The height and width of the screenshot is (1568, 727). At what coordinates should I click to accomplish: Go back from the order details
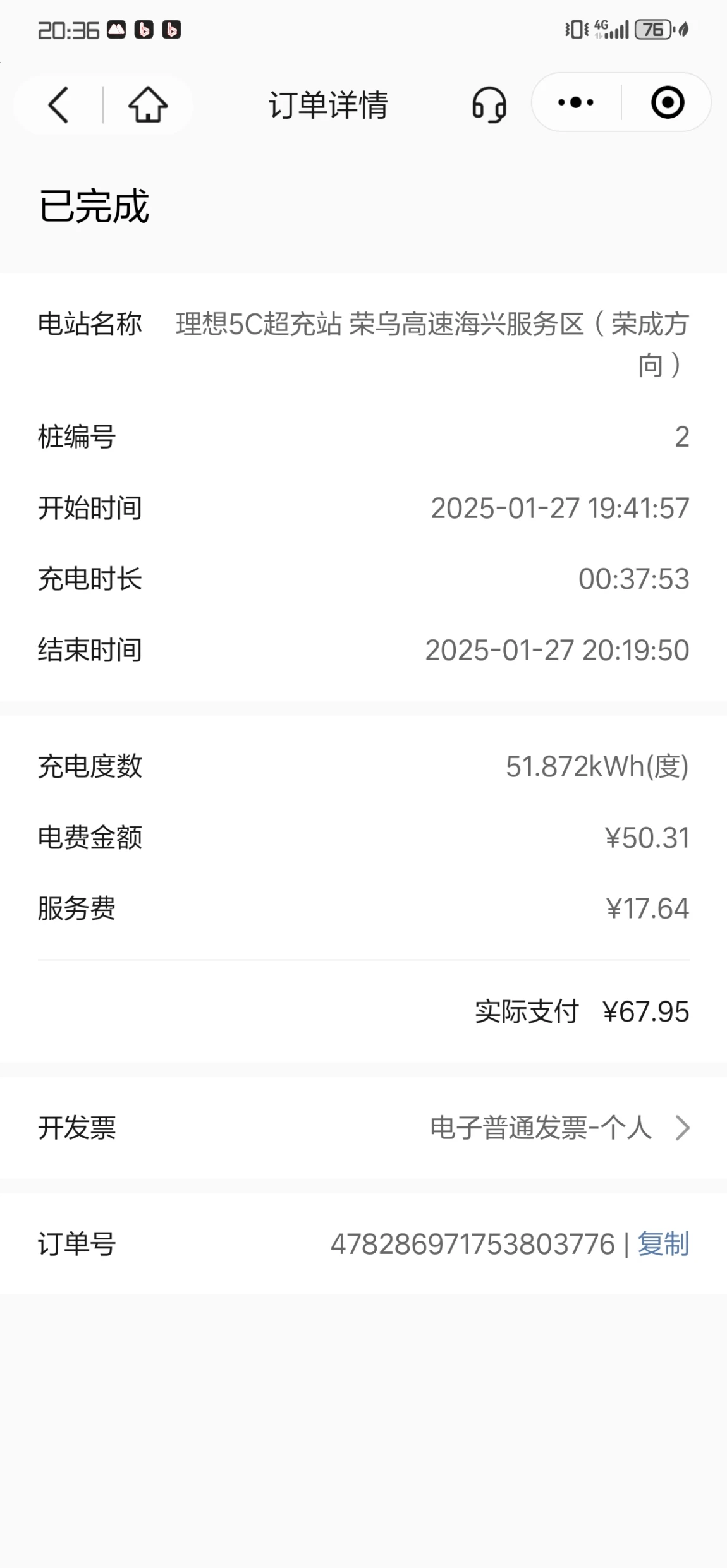coord(58,104)
